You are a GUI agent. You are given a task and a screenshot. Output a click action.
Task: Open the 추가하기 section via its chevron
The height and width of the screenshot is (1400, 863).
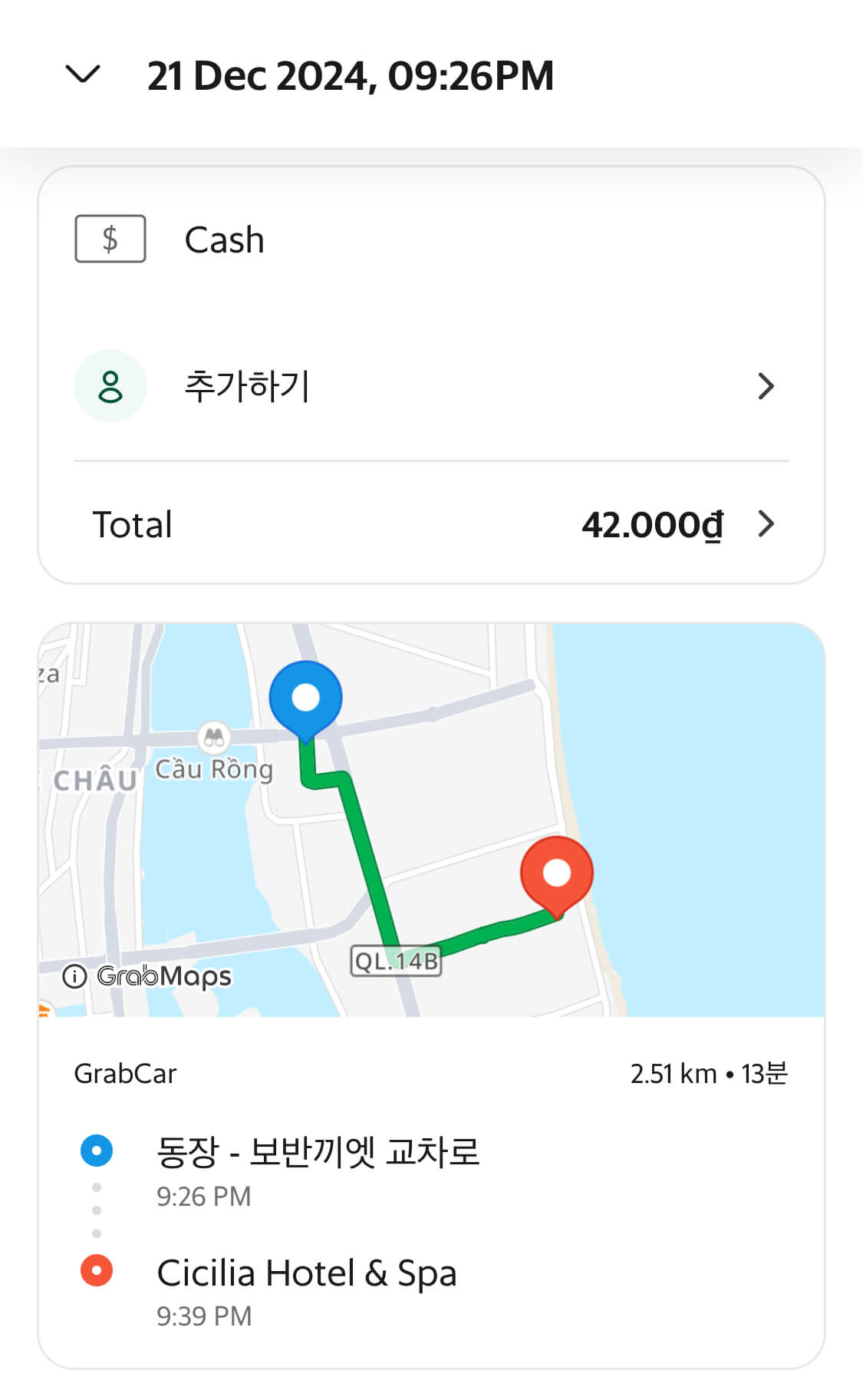[766, 386]
